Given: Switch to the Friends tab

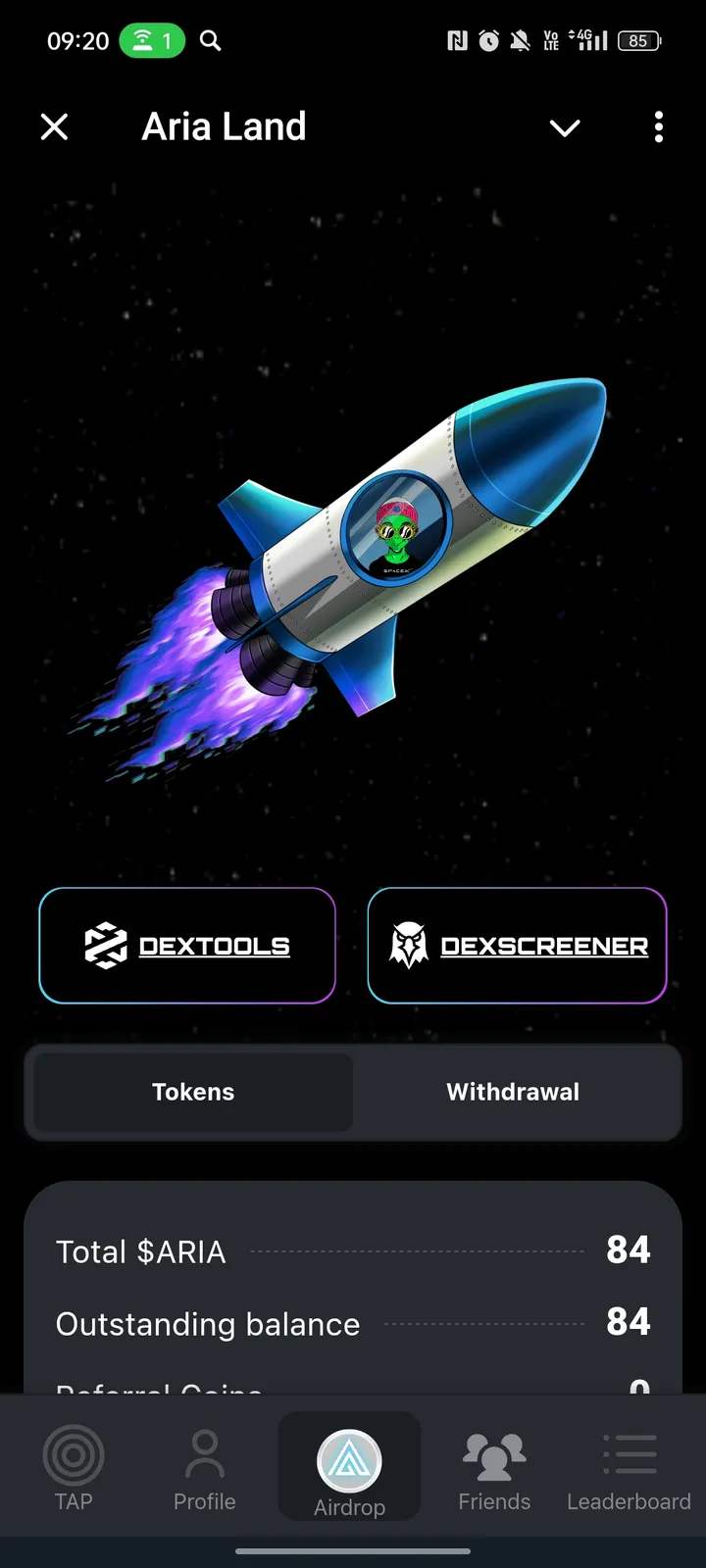Looking at the screenshot, I should click(494, 1468).
